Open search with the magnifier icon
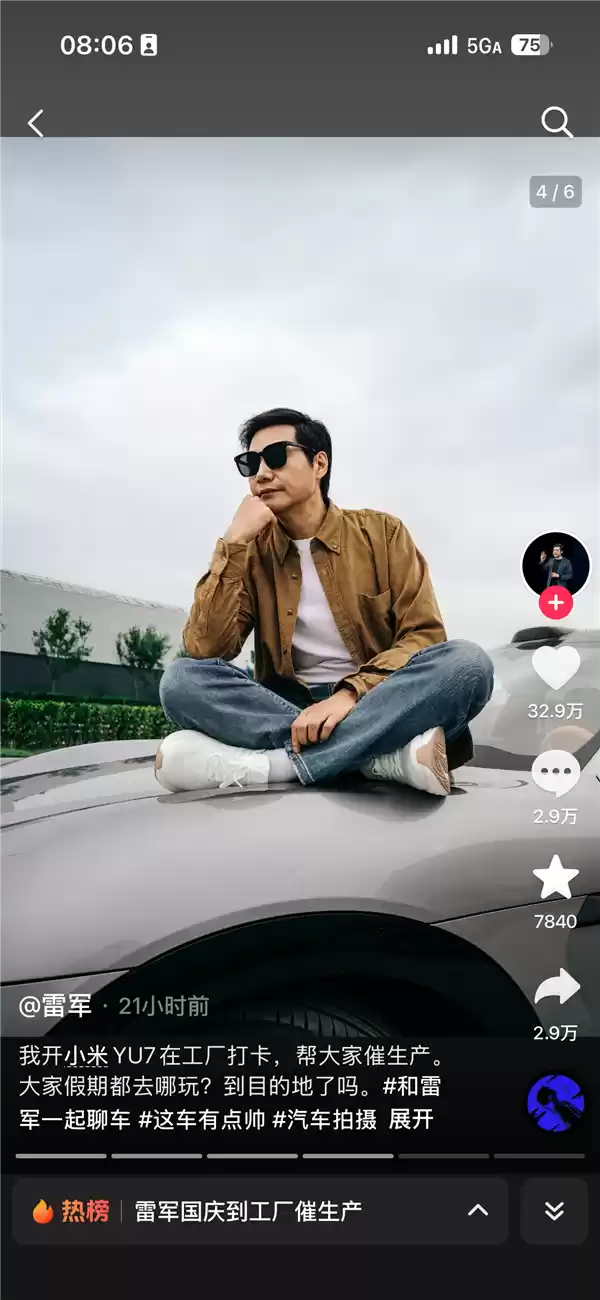600x1300 pixels. (557, 122)
